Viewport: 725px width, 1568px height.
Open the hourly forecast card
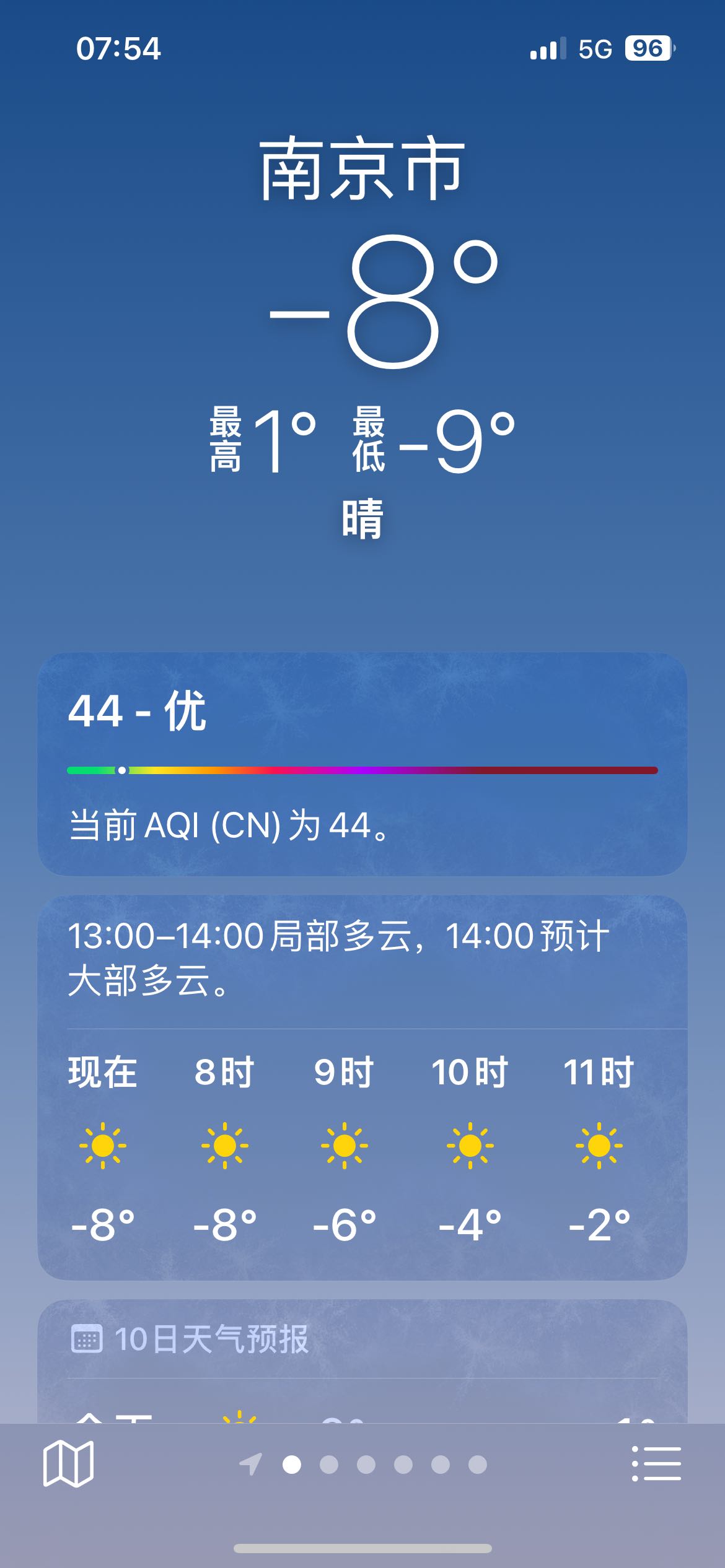[362, 1087]
